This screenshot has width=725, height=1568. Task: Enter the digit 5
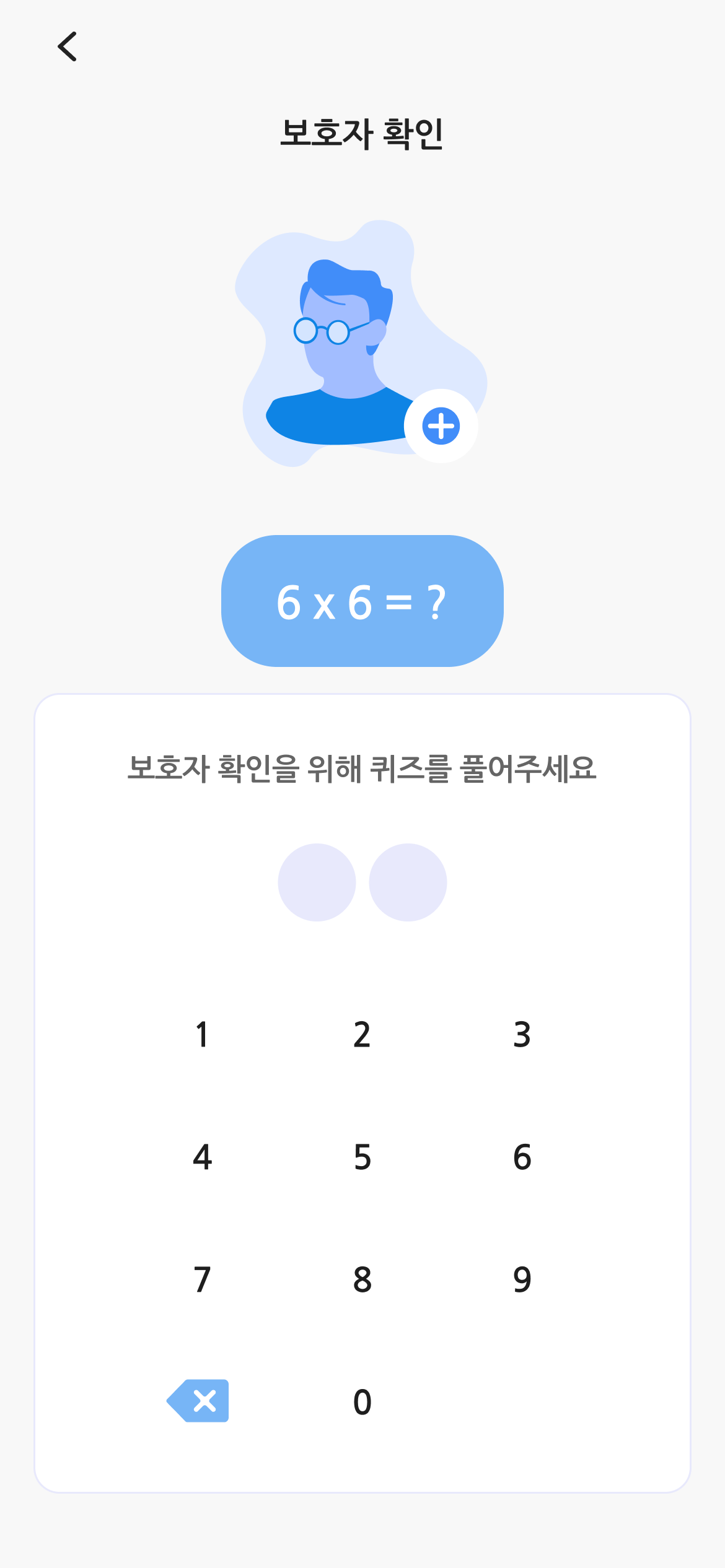[x=362, y=1157]
